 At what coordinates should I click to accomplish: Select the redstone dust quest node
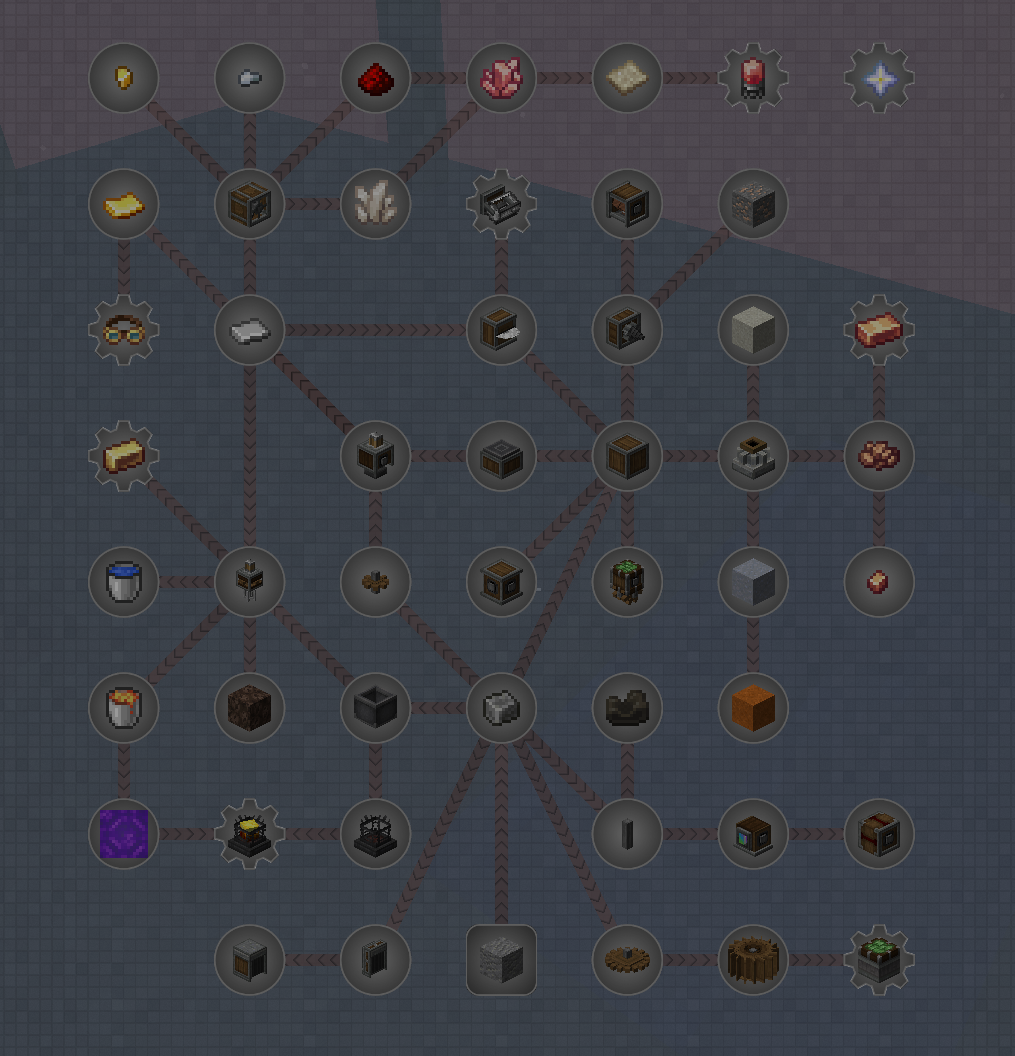point(376,78)
